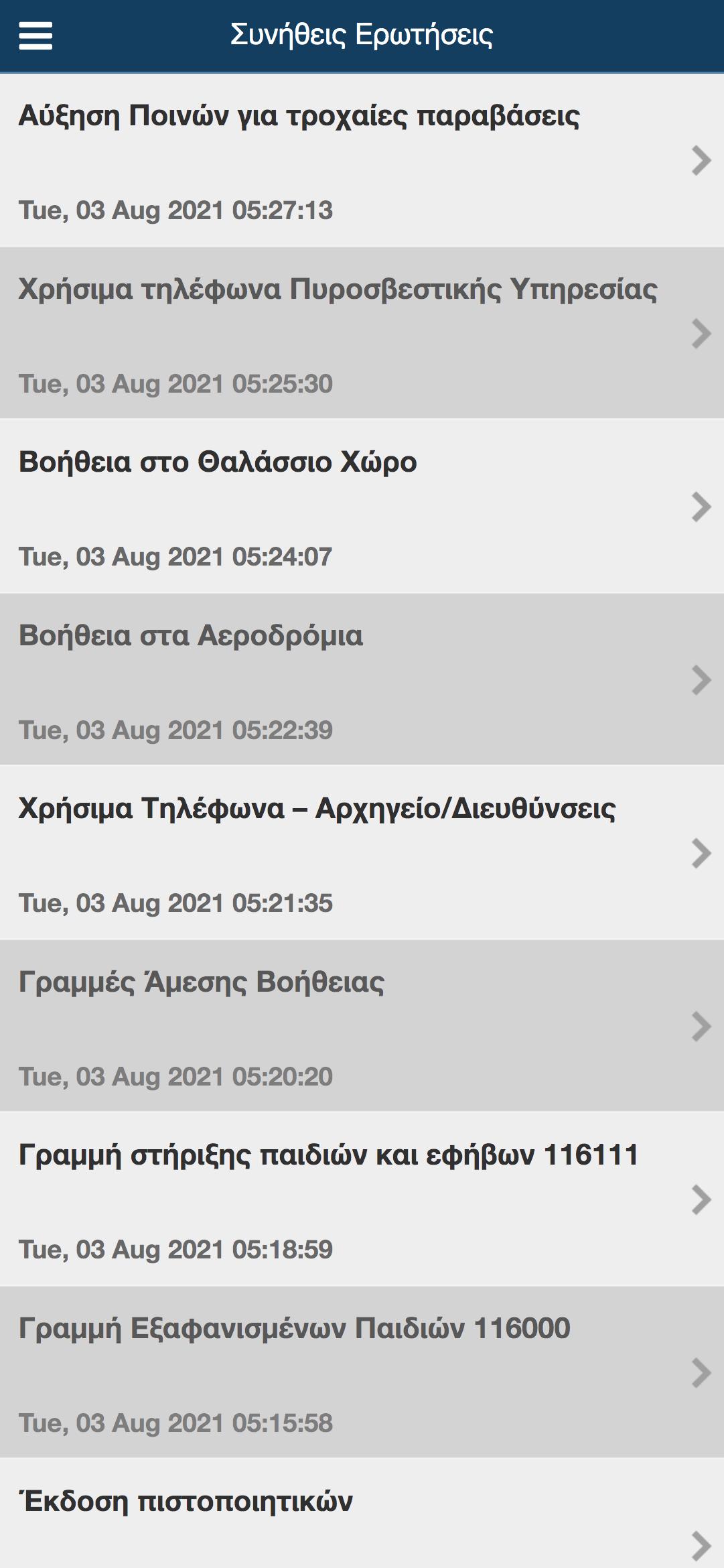Viewport: 724px width, 1568px height.
Task: Click the Συνήθεις Ερωτήσεις title
Action: 362,37
